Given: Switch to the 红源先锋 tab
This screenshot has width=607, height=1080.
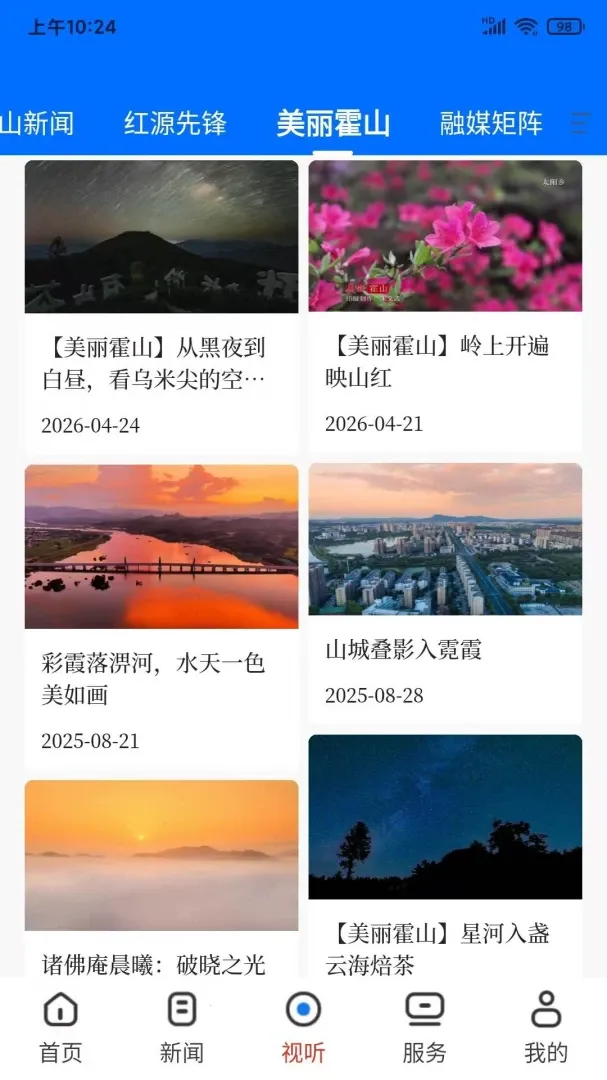Looking at the screenshot, I should (x=175, y=123).
